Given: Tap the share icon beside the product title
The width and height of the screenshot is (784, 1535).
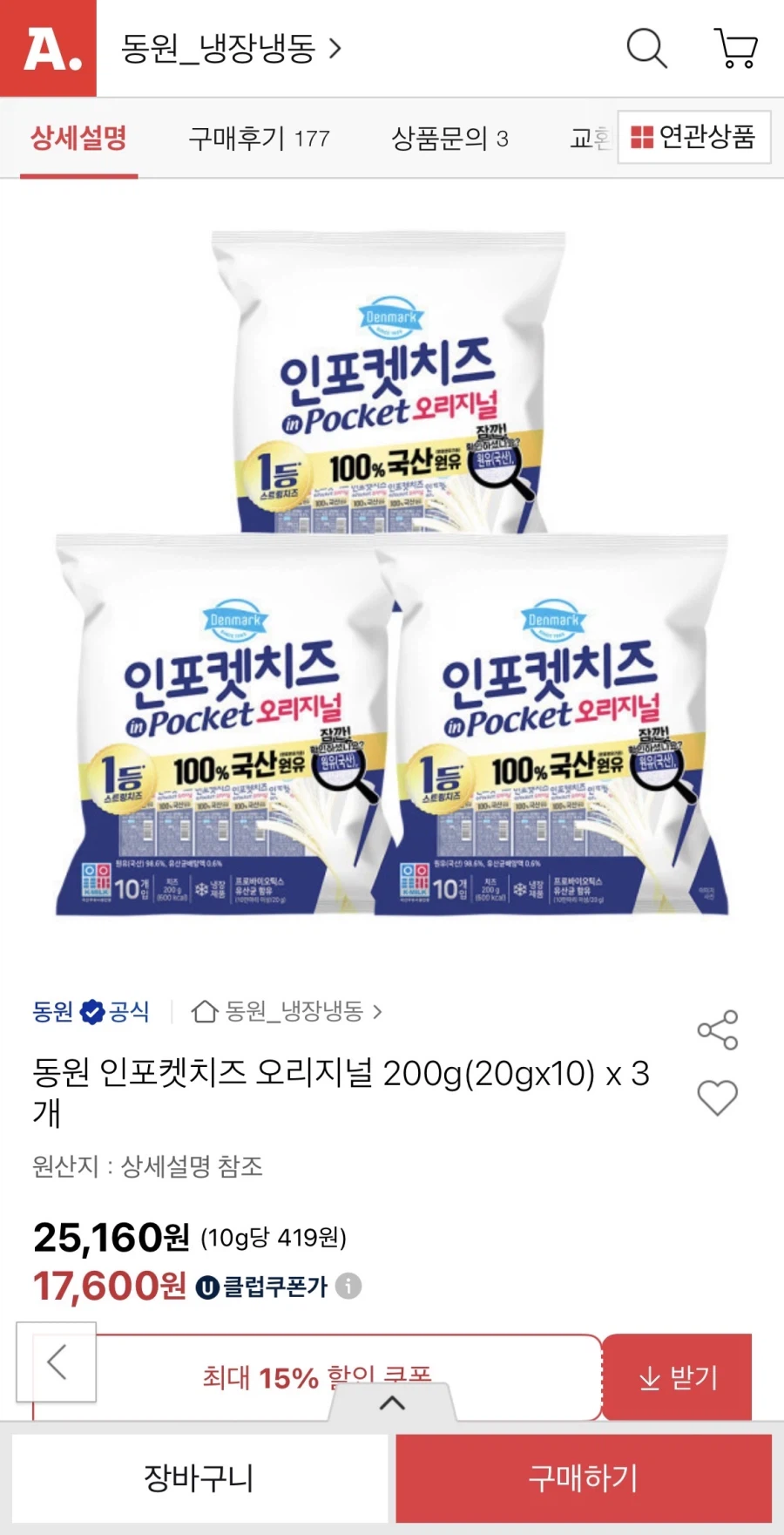Looking at the screenshot, I should [x=717, y=1029].
